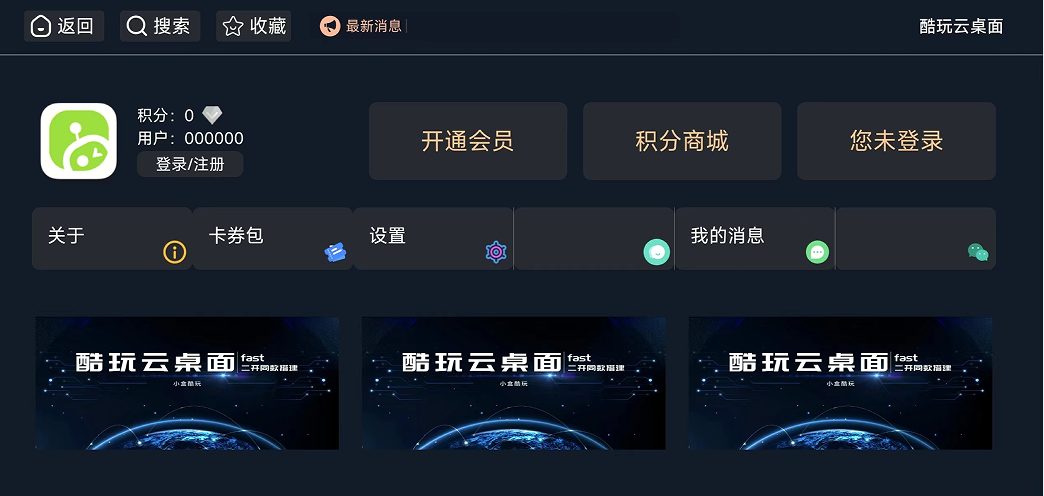
Task: Go to 设置 settings
Action: pos(433,239)
